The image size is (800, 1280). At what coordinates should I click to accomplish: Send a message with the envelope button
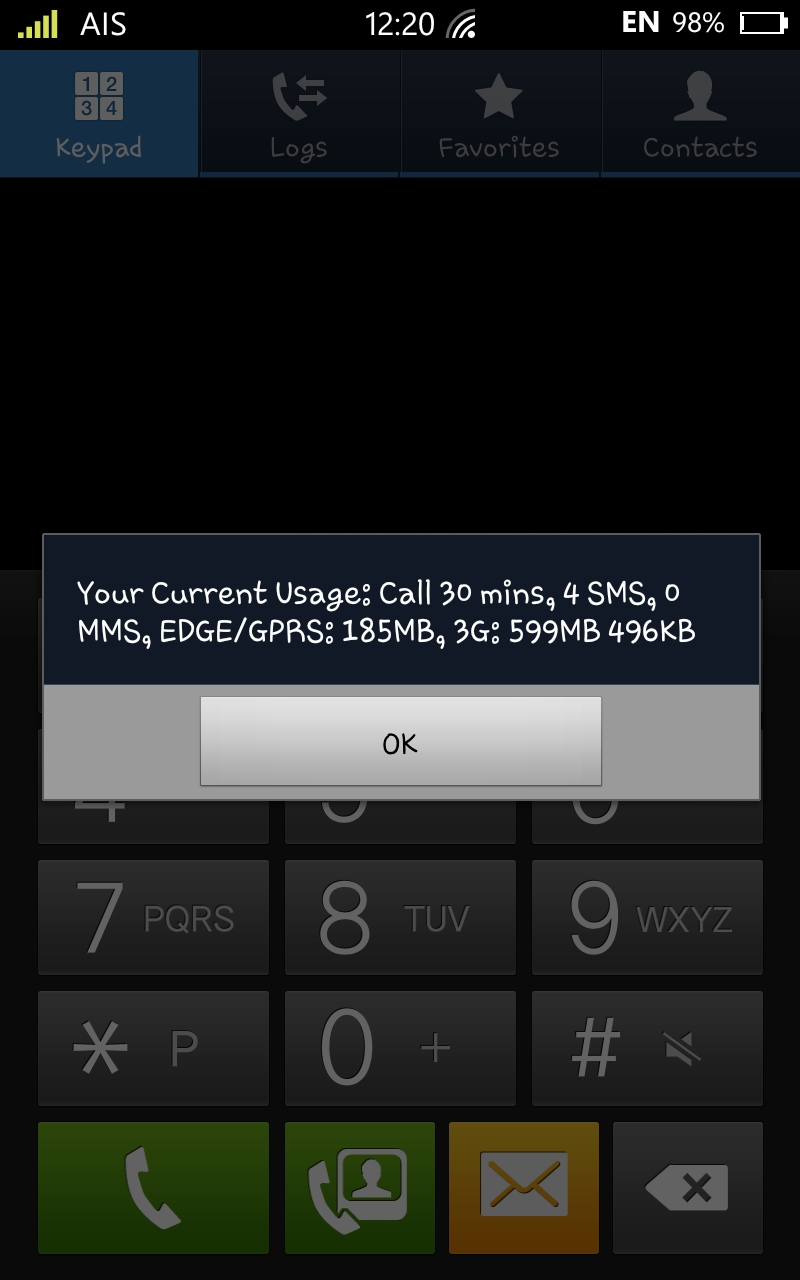pyautogui.click(x=524, y=1188)
